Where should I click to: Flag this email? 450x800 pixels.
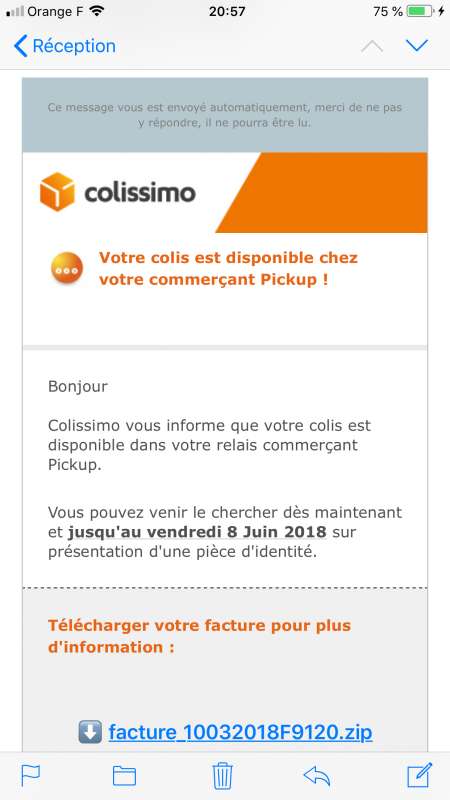coord(31,776)
